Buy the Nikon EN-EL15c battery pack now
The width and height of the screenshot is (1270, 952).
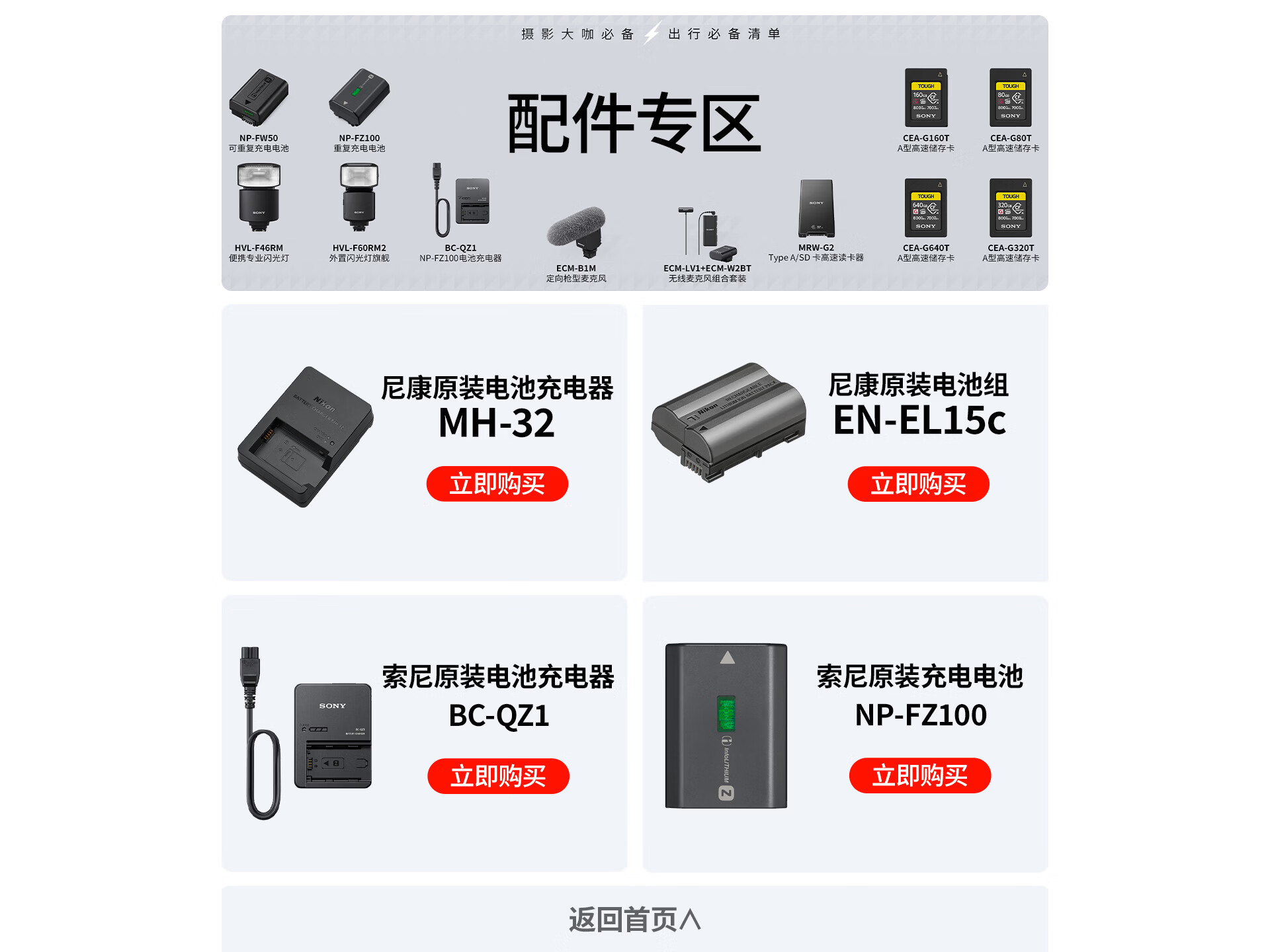coord(918,484)
